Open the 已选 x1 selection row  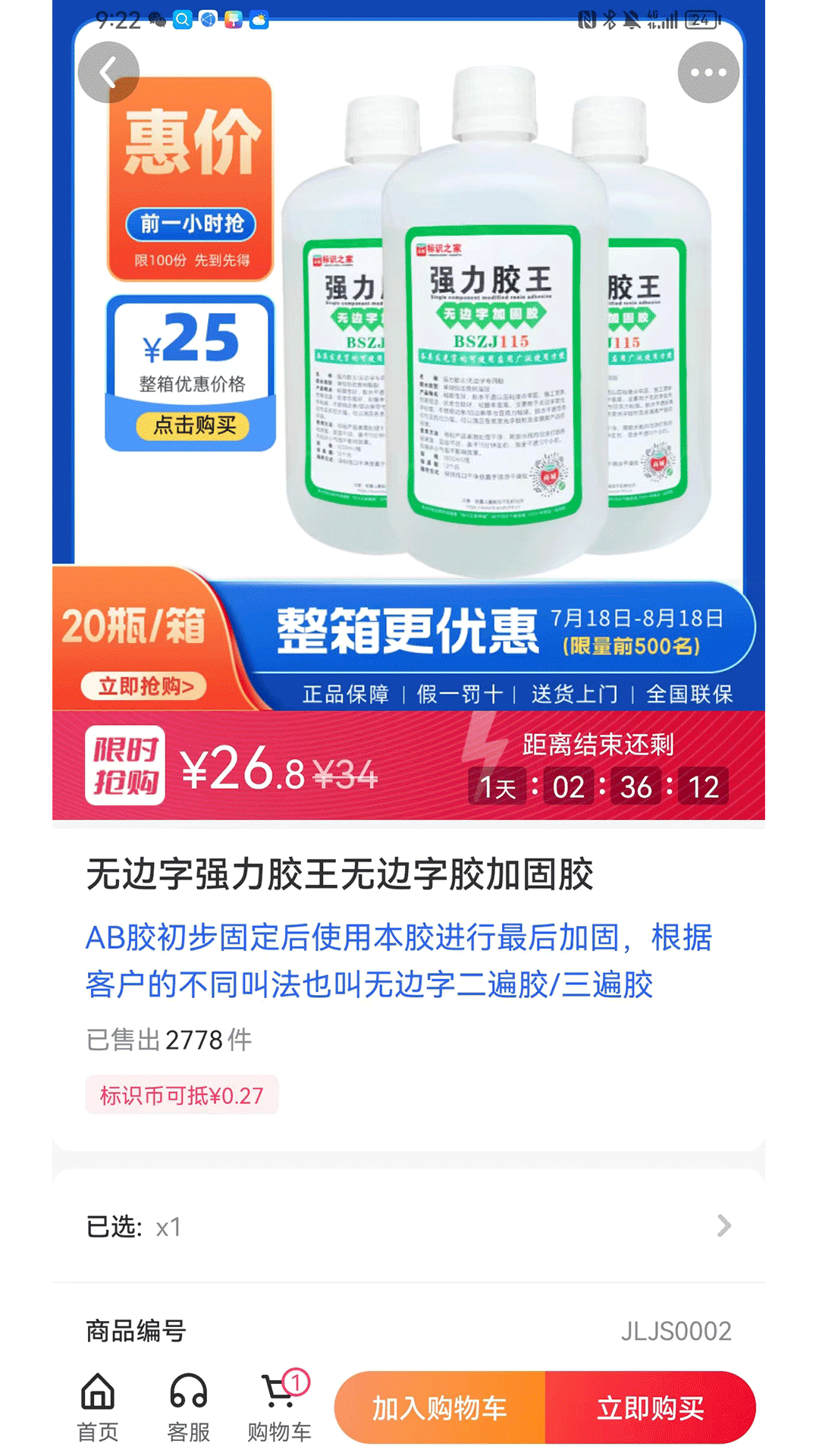click(x=409, y=1226)
